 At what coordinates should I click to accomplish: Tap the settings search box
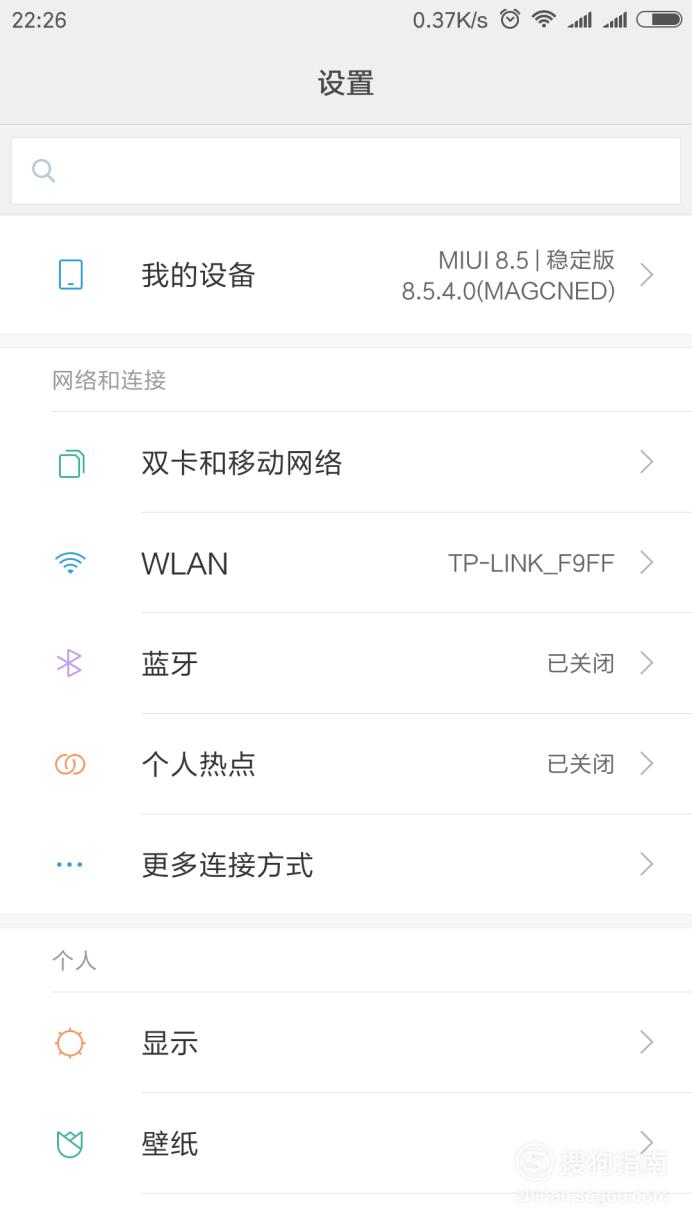pos(346,170)
